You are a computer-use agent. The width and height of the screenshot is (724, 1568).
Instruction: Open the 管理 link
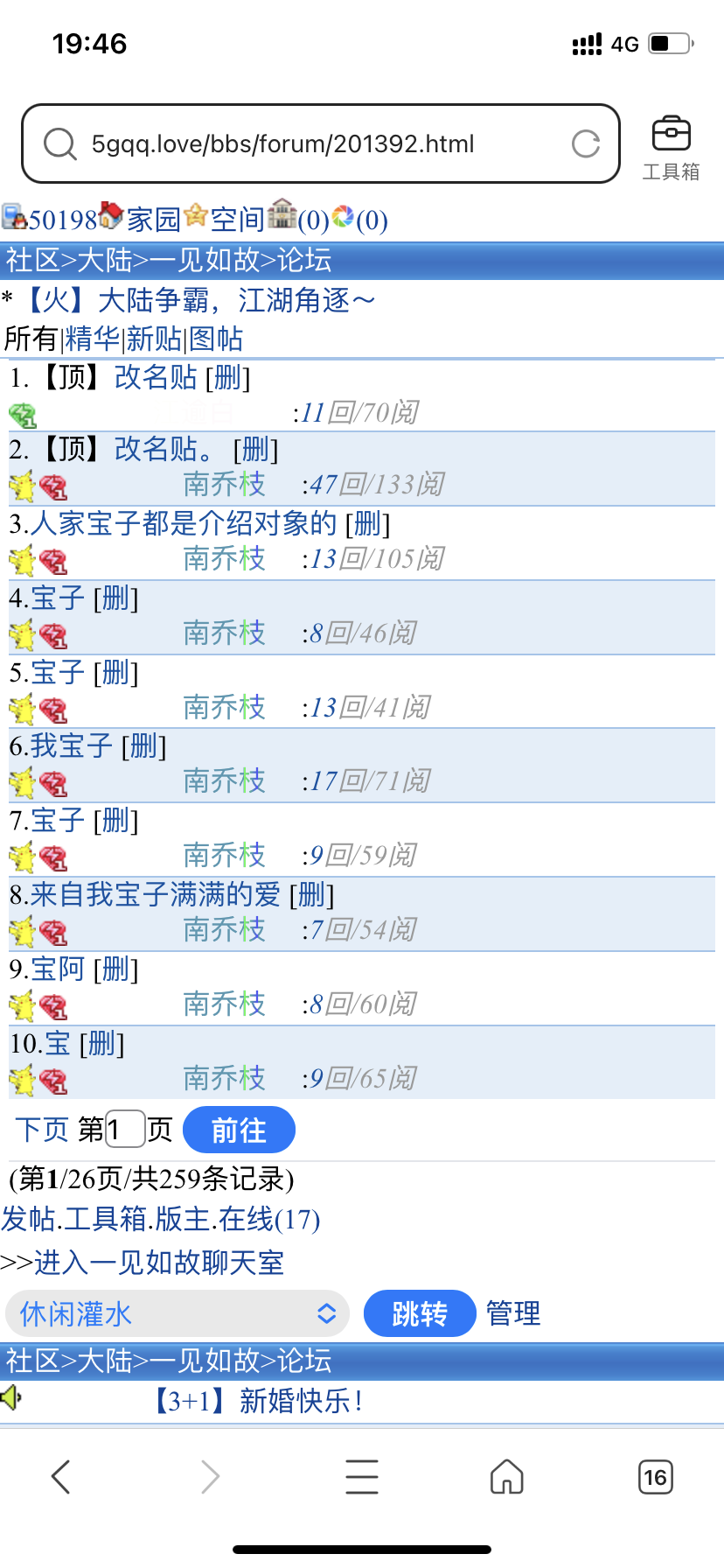pos(513,1313)
